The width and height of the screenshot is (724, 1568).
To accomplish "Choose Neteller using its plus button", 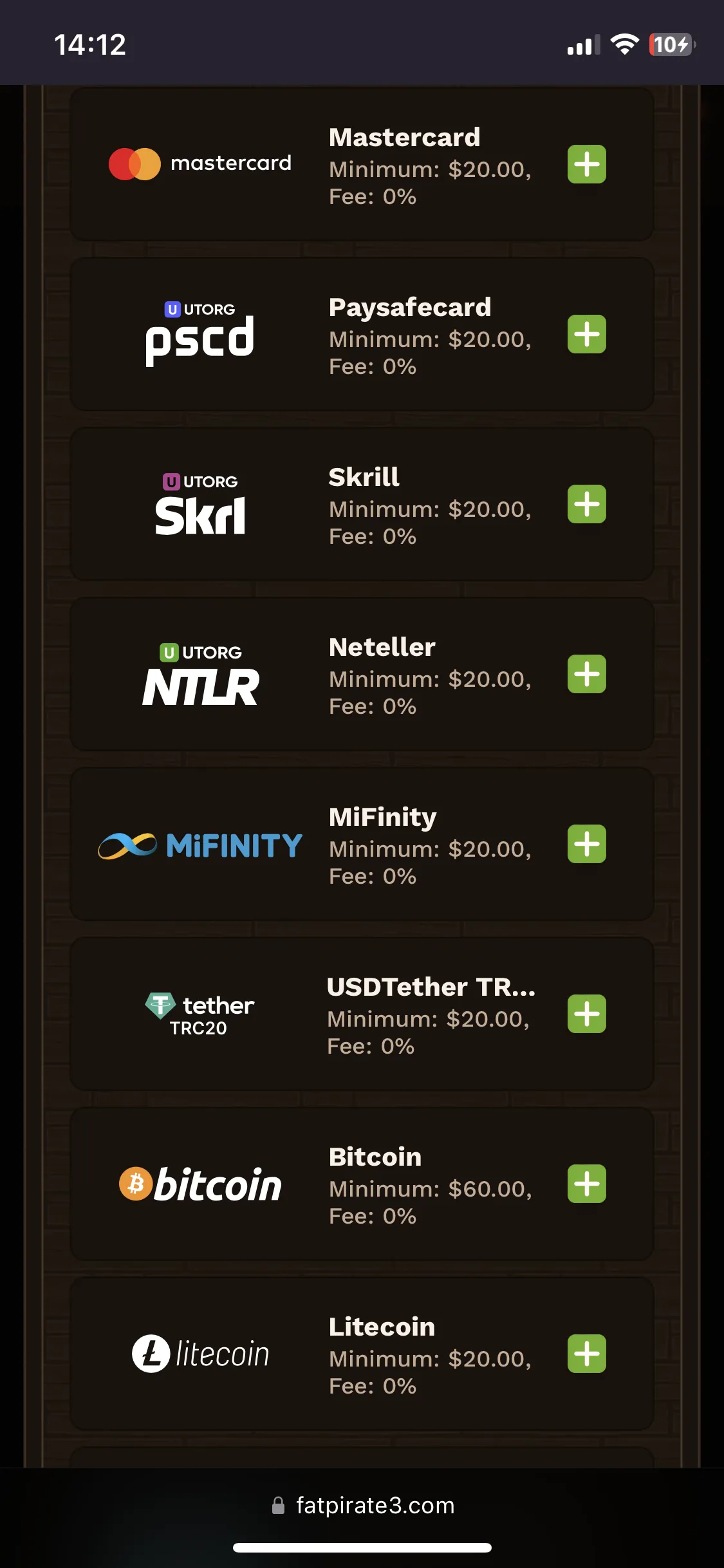I will point(586,674).
